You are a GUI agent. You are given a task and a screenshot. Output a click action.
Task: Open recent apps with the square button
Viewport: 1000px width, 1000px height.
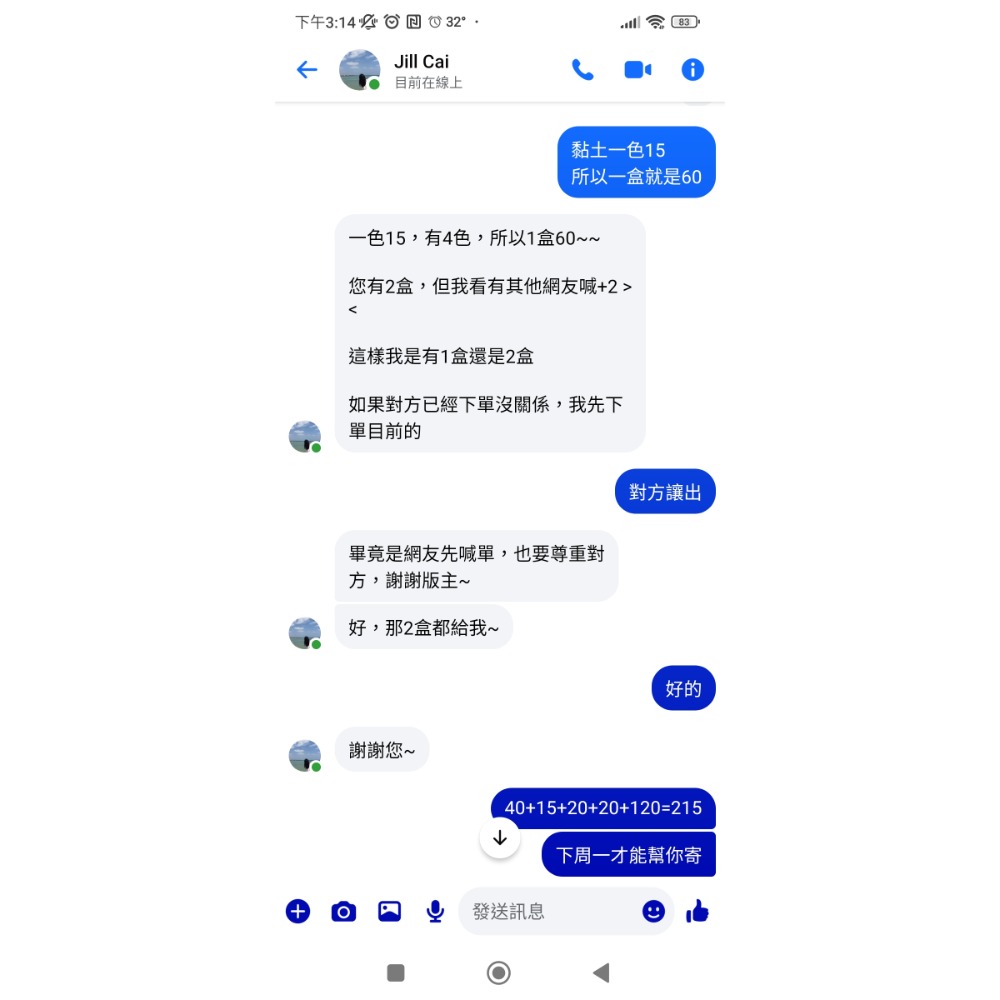point(396,973)
